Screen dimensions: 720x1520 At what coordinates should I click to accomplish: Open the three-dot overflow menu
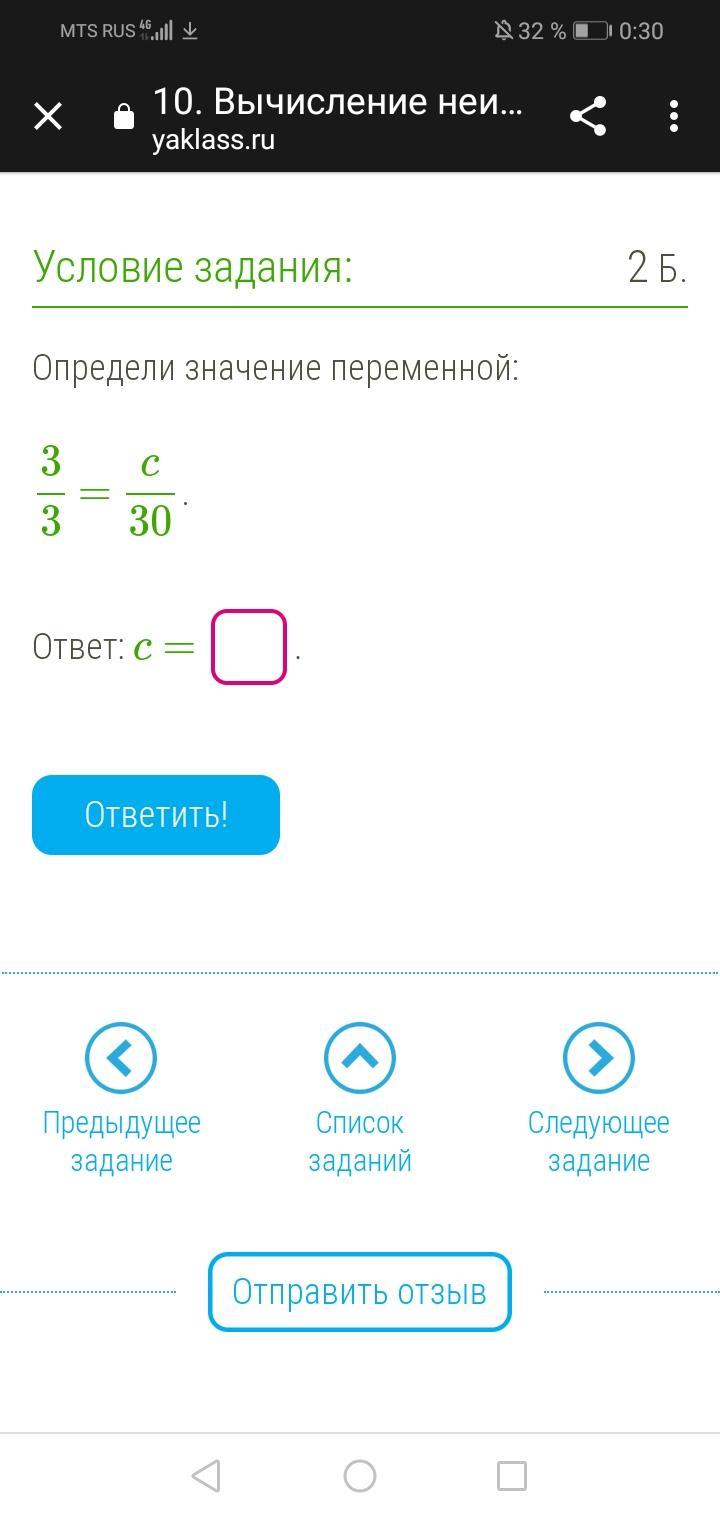674,117
